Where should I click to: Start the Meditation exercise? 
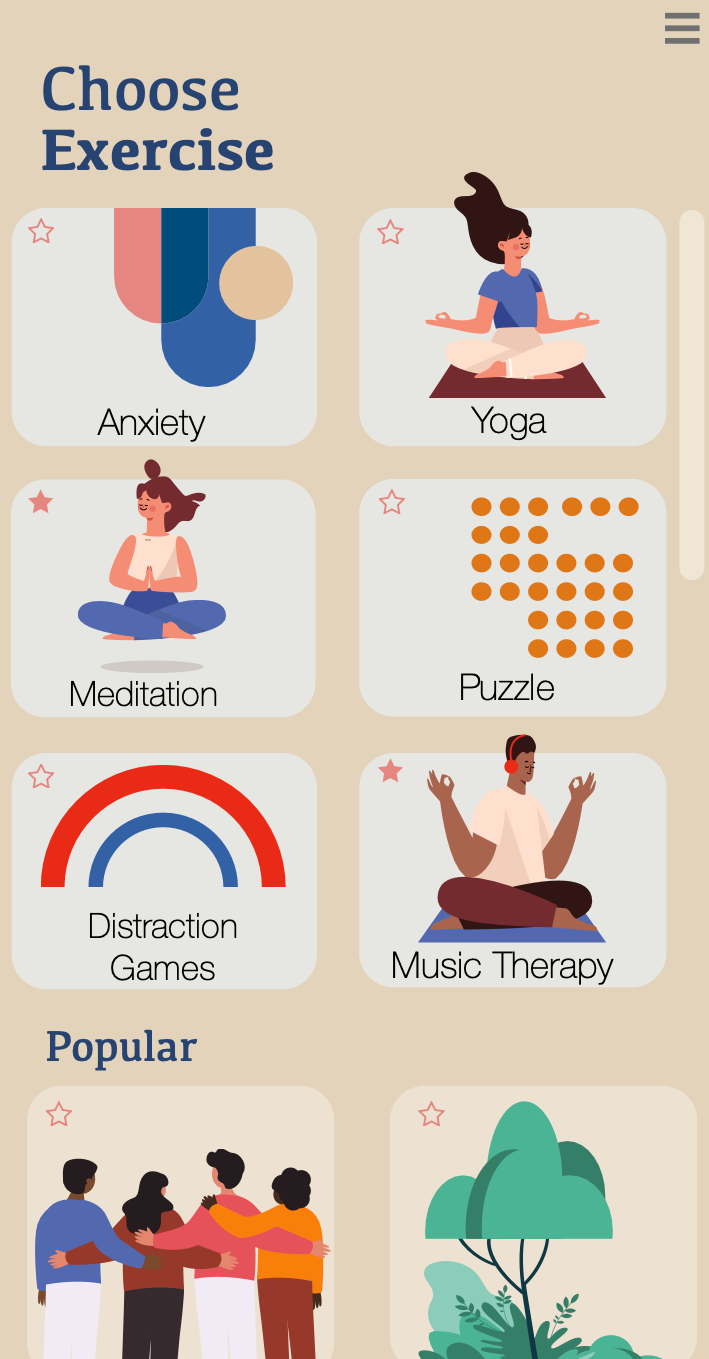[x=163, y=600]
